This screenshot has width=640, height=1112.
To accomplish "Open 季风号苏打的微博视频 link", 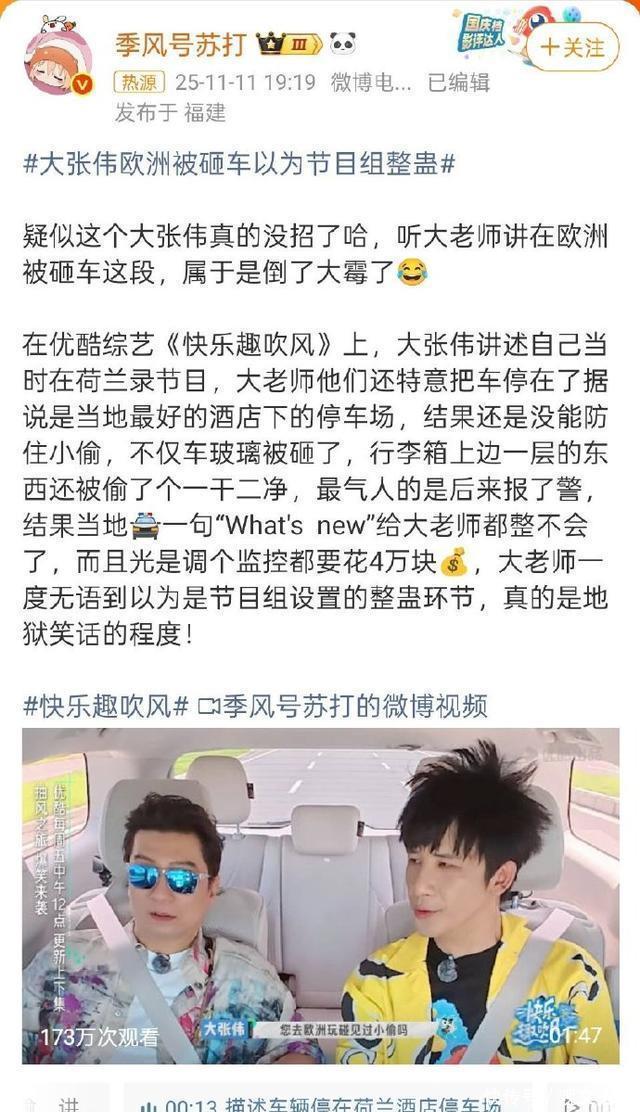I will [343, 706].
